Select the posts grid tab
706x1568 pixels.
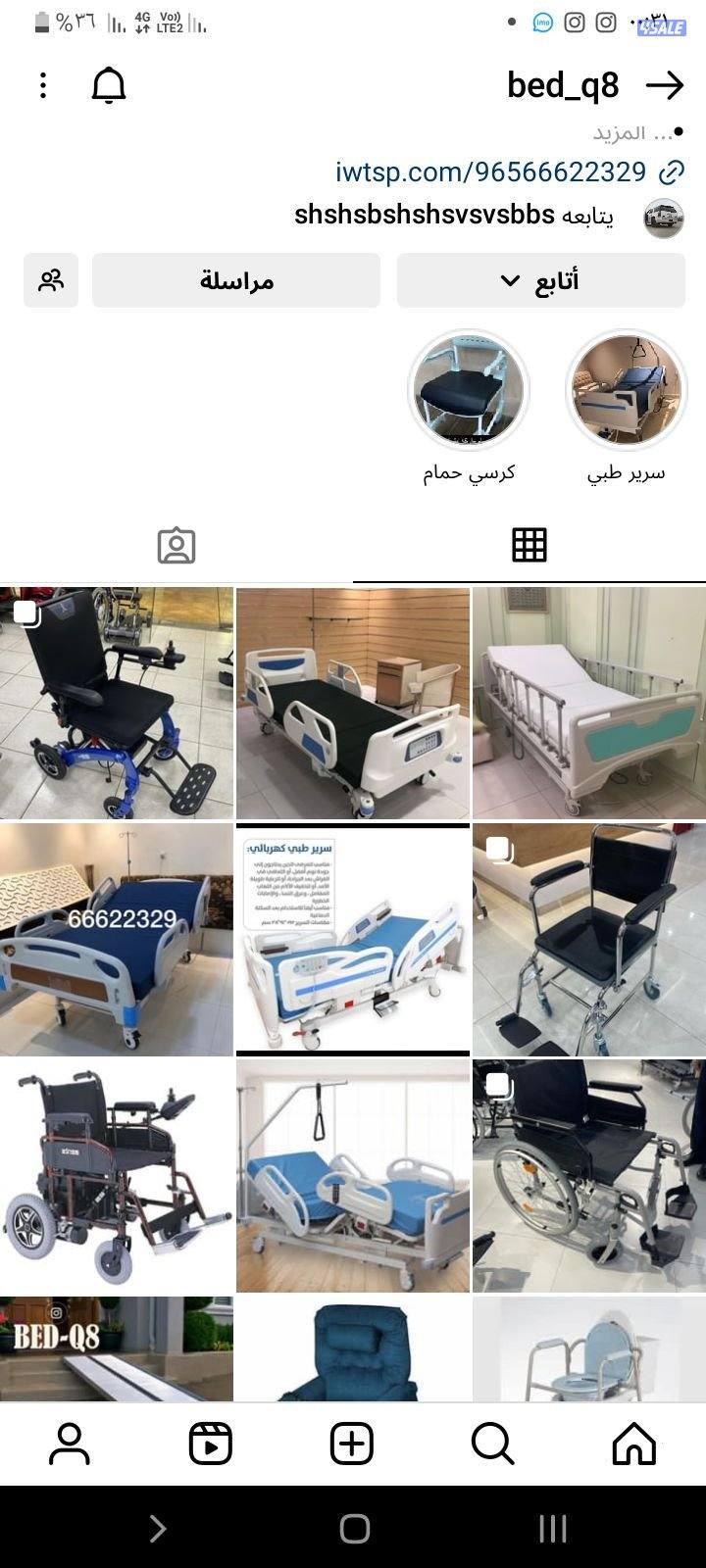(x=529, y=546)
